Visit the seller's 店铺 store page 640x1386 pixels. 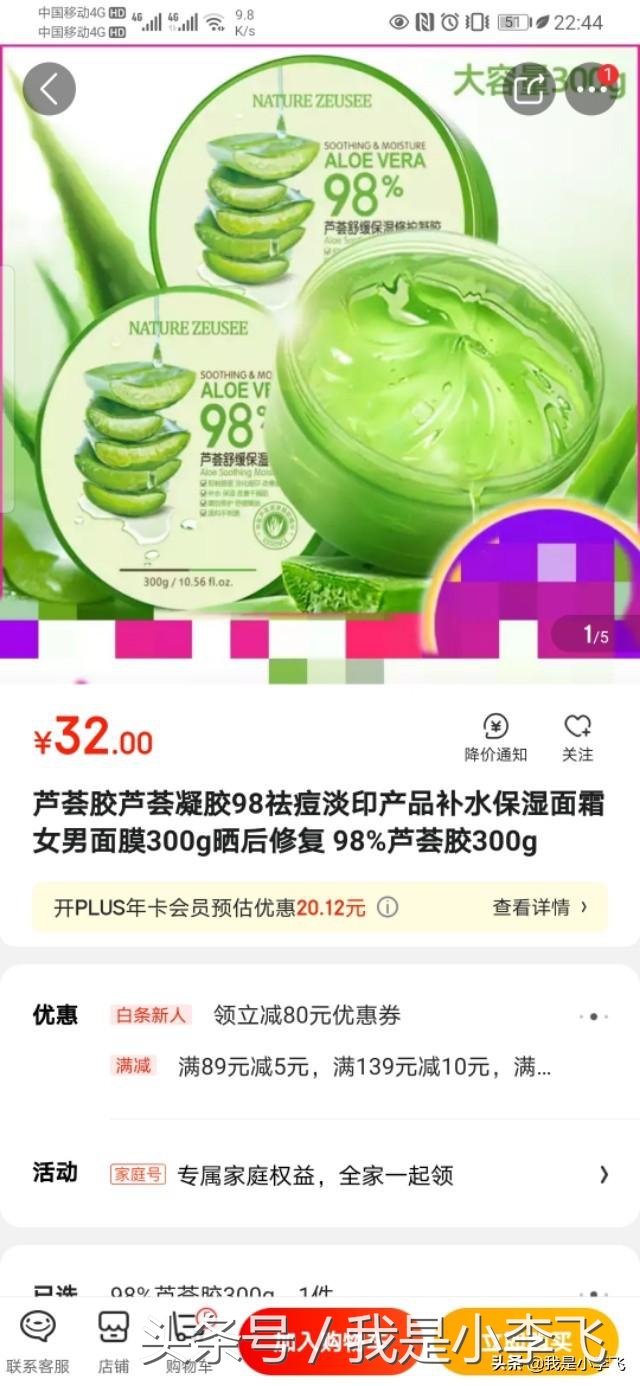click(x=113, y=1341)
